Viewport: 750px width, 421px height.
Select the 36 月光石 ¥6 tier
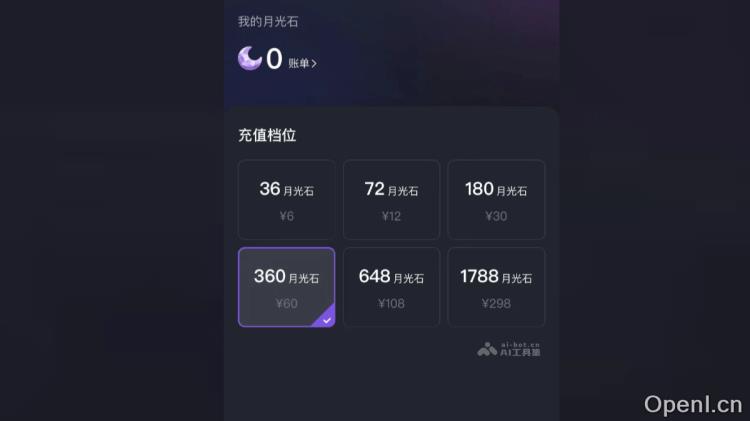point(286,200)
